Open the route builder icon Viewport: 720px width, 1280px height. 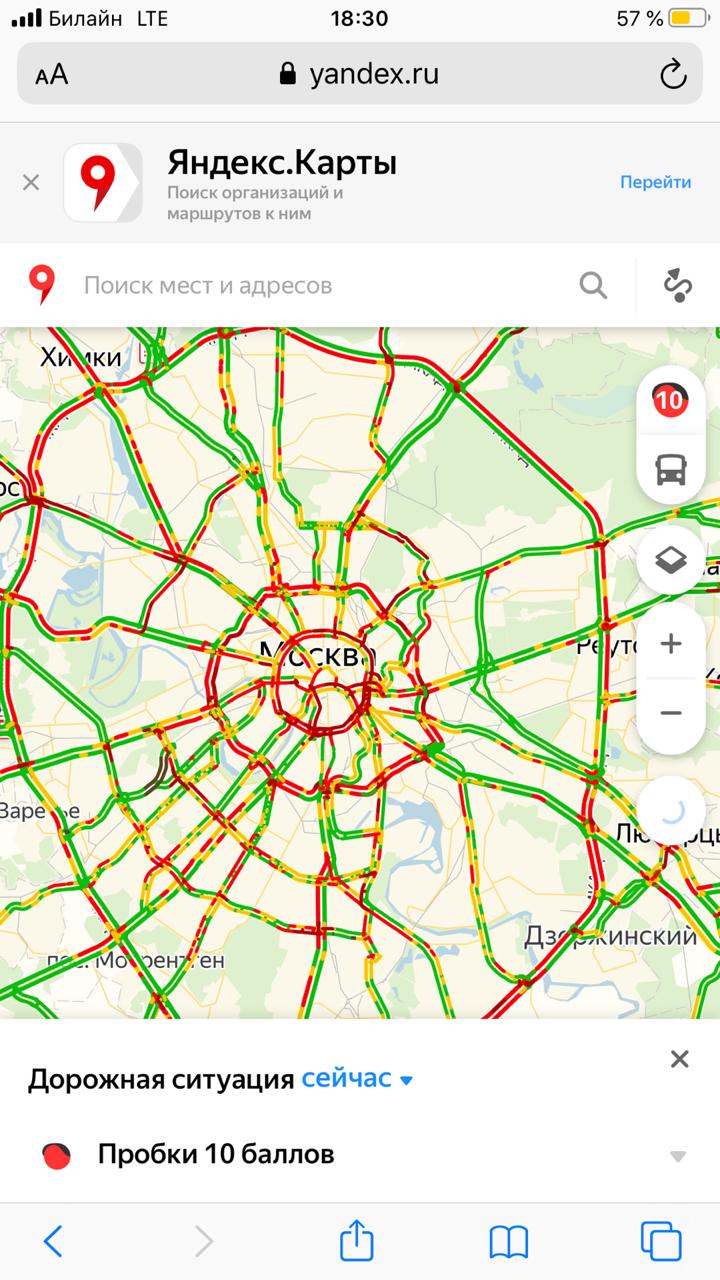tap(678, 286)
